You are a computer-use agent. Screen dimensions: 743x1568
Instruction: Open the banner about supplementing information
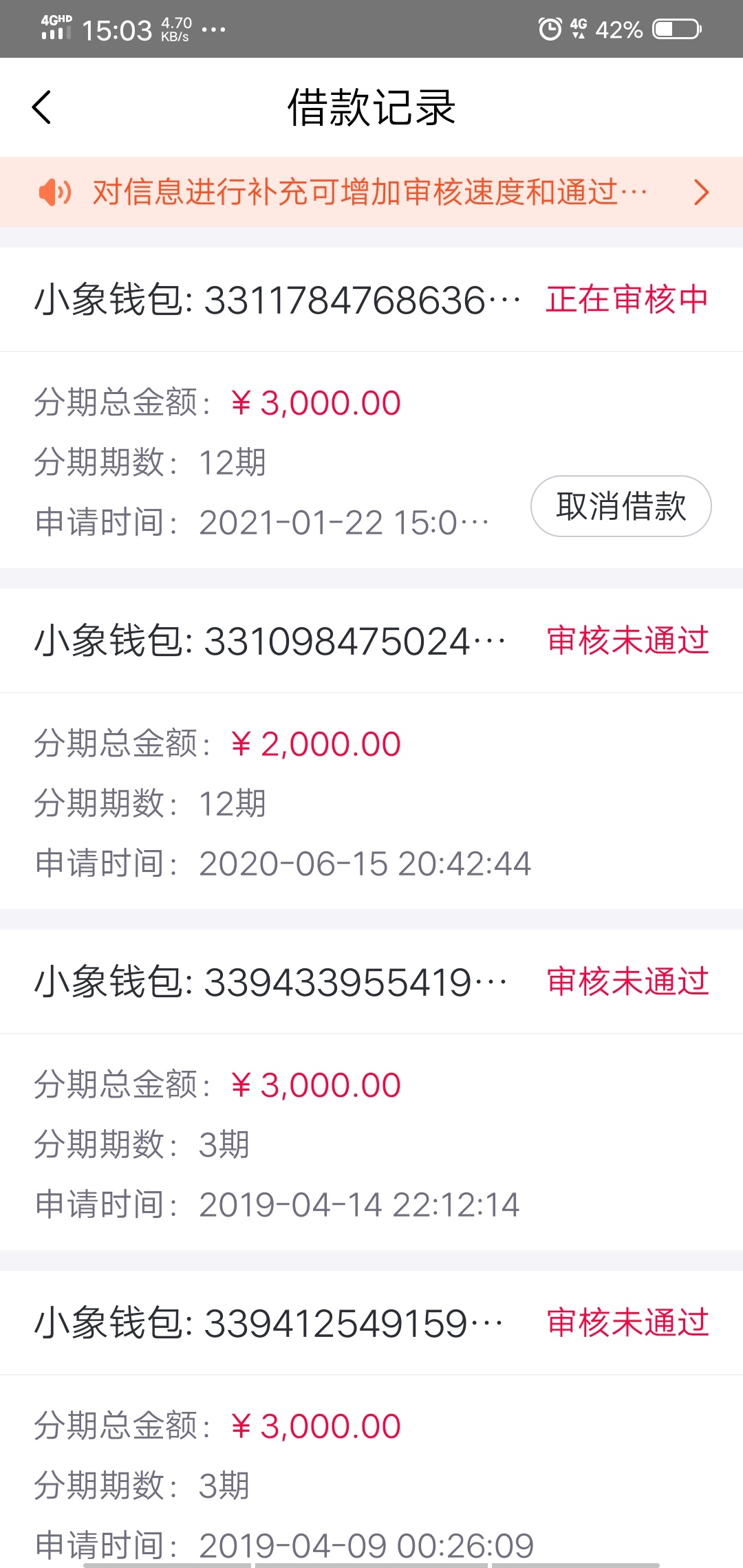[x=371, y=192]
